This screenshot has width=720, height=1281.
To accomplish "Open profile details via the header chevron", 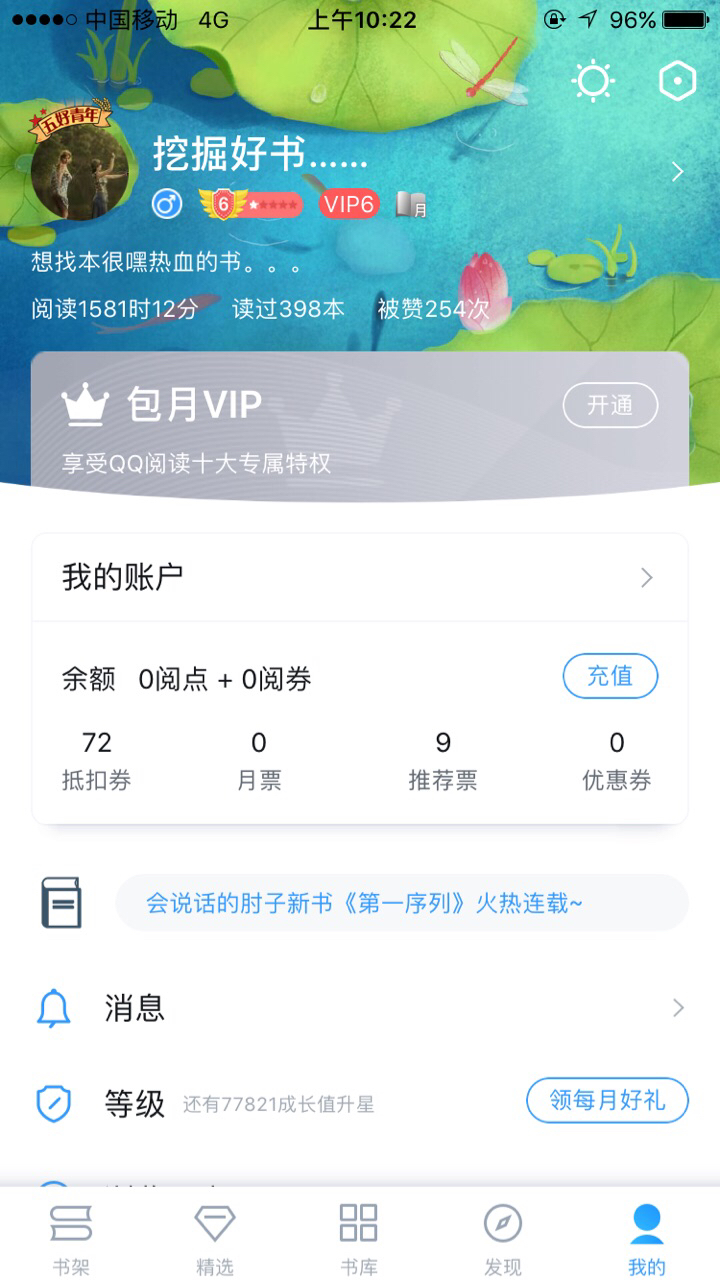I will [677, 171].
